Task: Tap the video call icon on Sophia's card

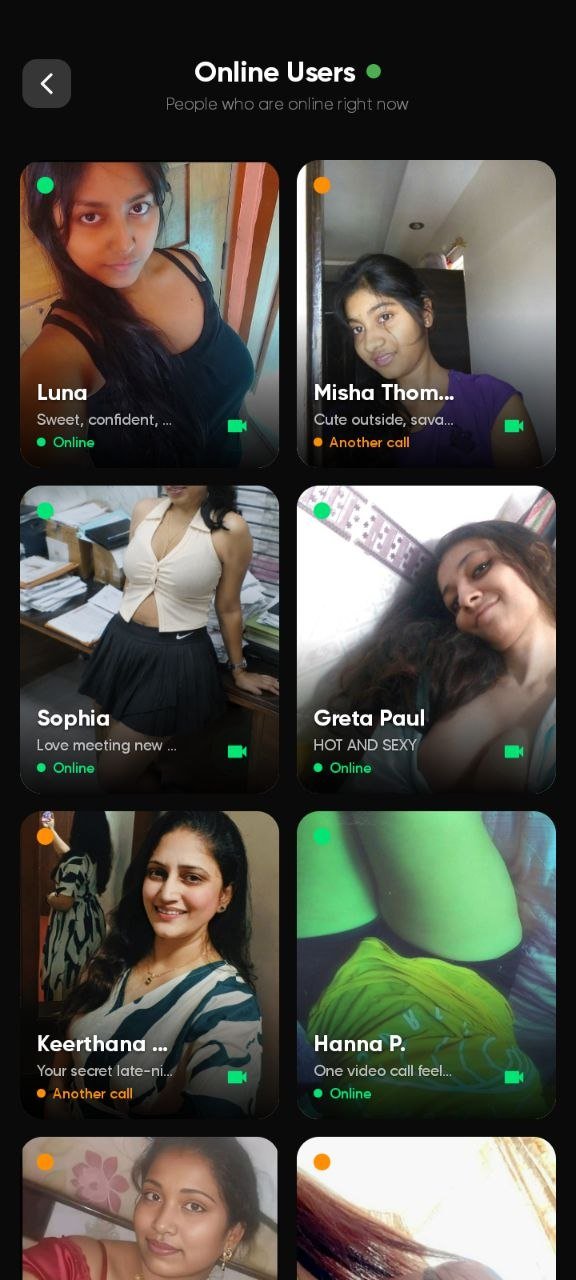Action: click(237, 751)
